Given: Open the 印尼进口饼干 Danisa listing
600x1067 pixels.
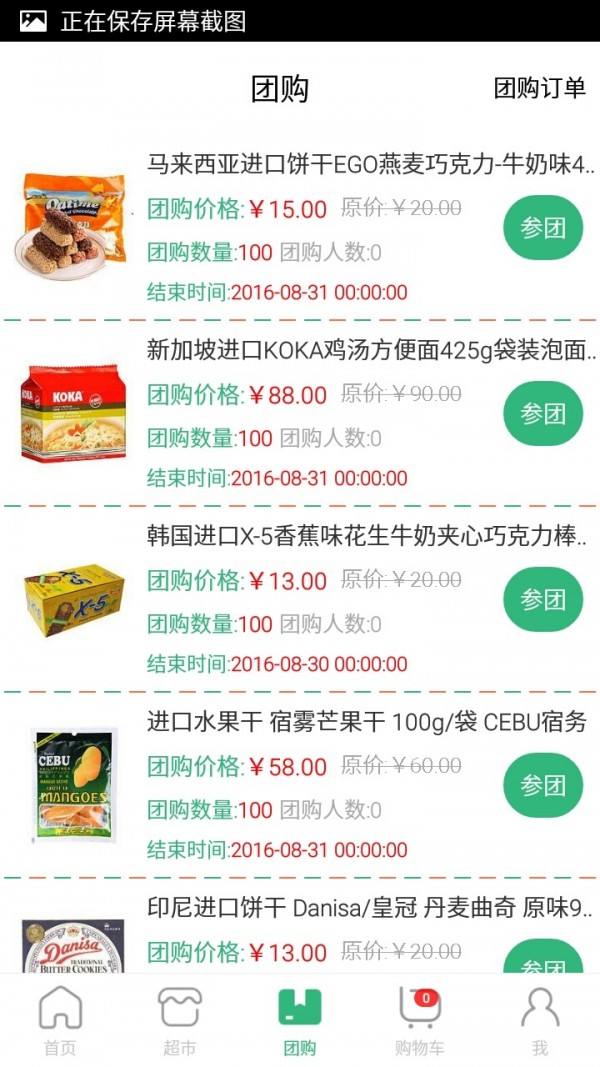Looking at the screenshot, I should [366, 908].
